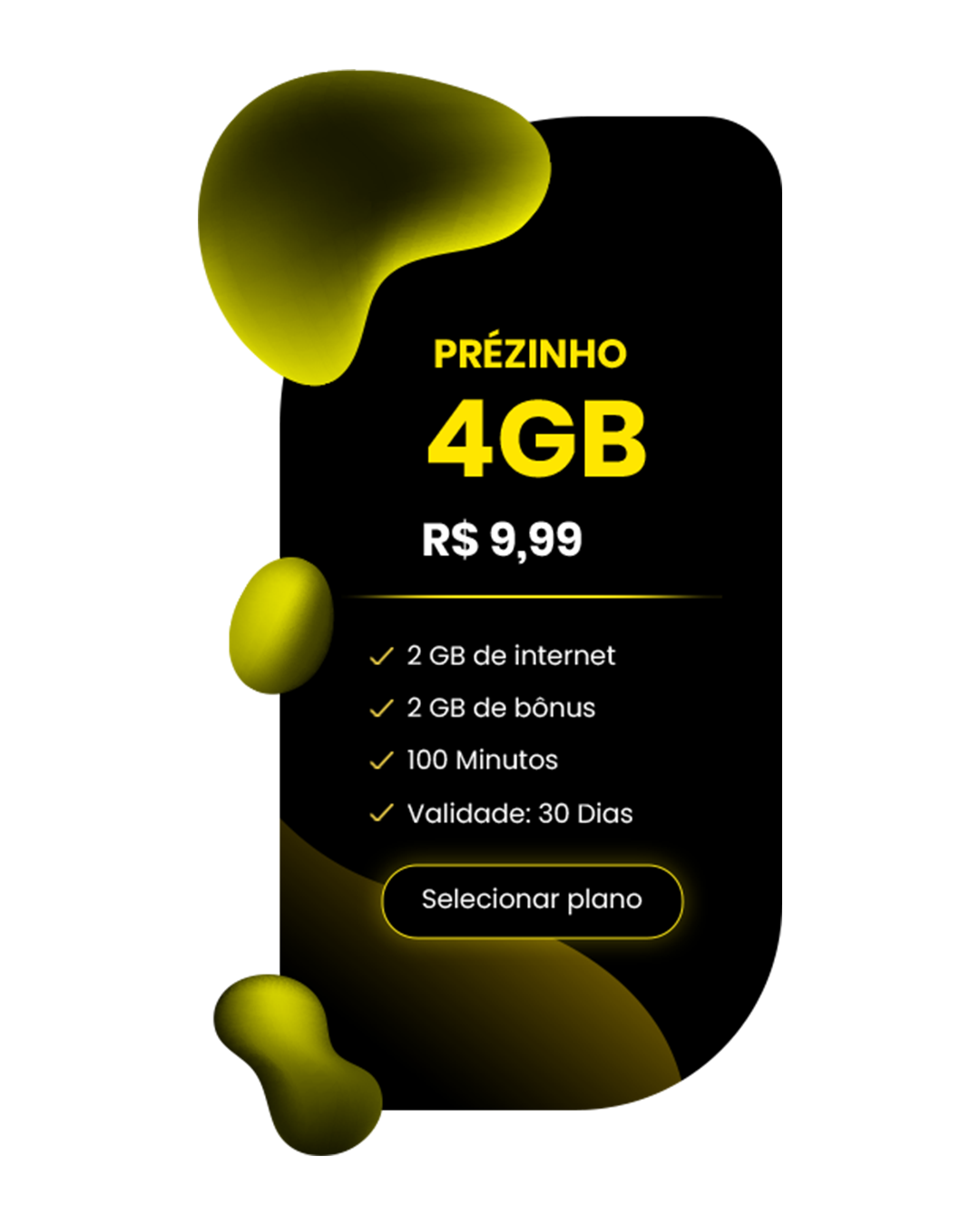980x1225 pixels.
Task: Select the 2 GB de bônus benefit row
Action: click(x=500, y=709)
